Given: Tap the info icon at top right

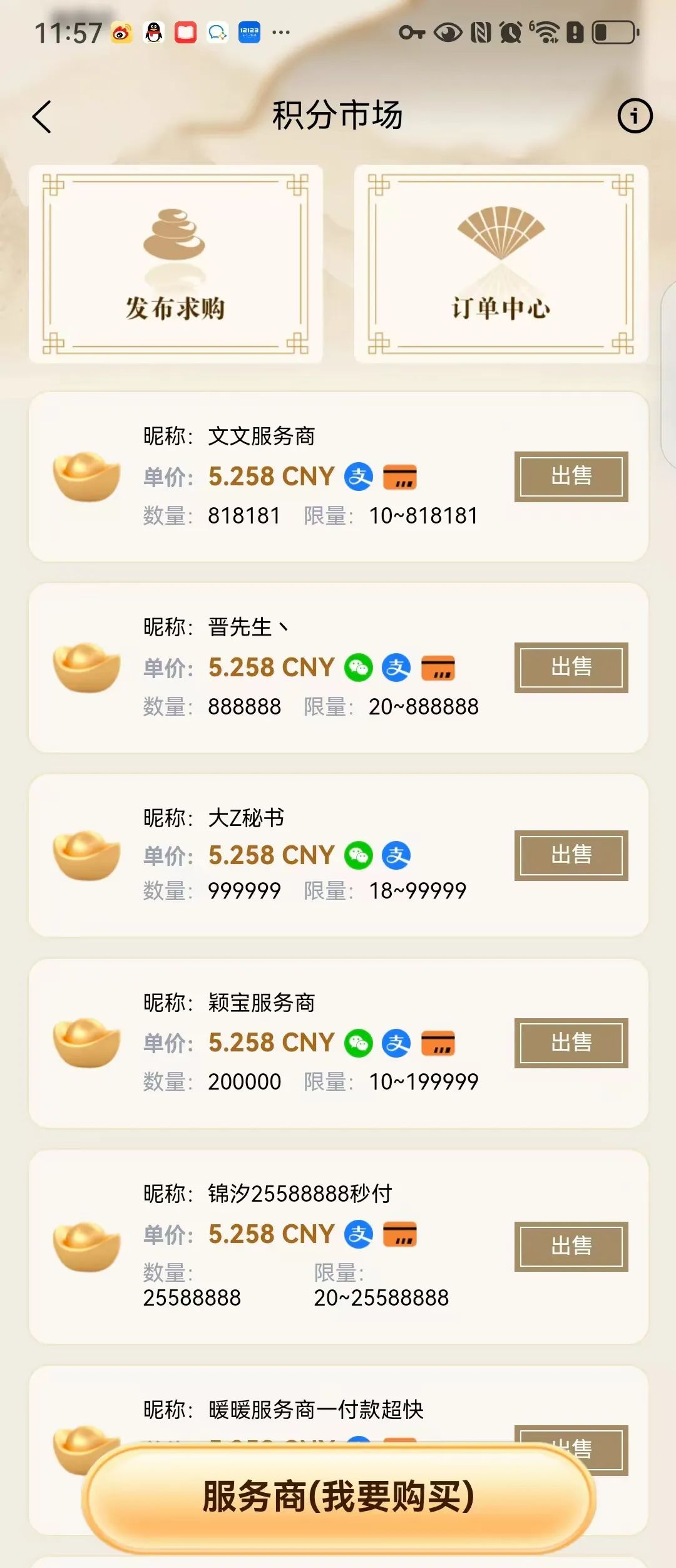Looking at the screenshot, I should click(635, 116).
